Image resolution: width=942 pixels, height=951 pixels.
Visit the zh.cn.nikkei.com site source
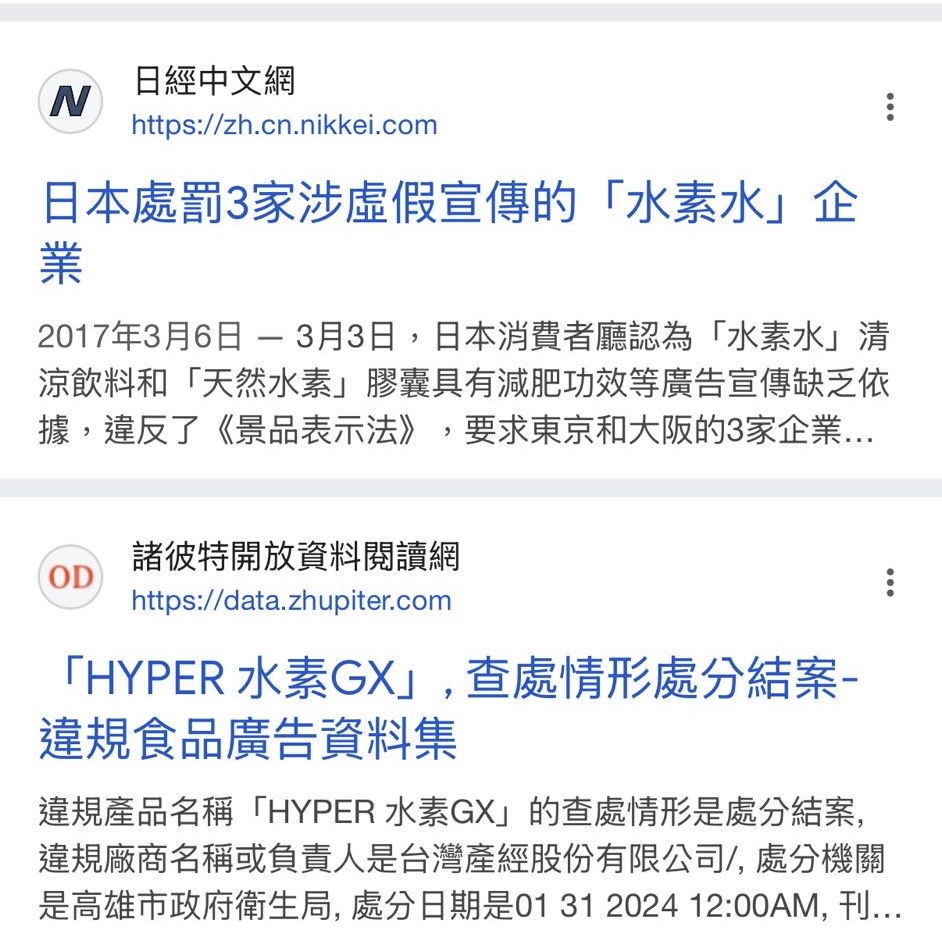coord(284,125)
